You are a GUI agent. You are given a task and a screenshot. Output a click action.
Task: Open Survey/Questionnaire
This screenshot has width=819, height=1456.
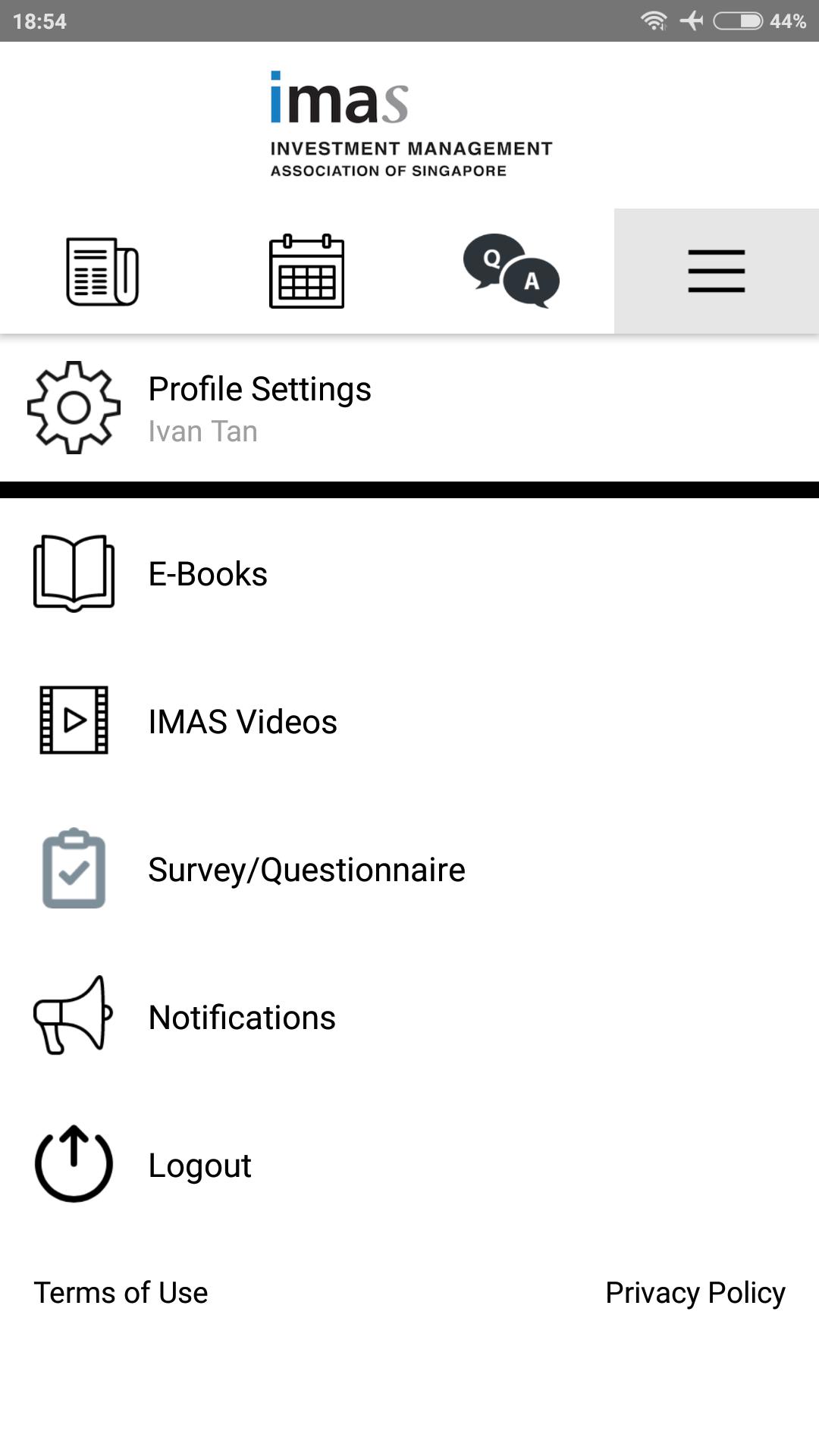pos(409,869)
